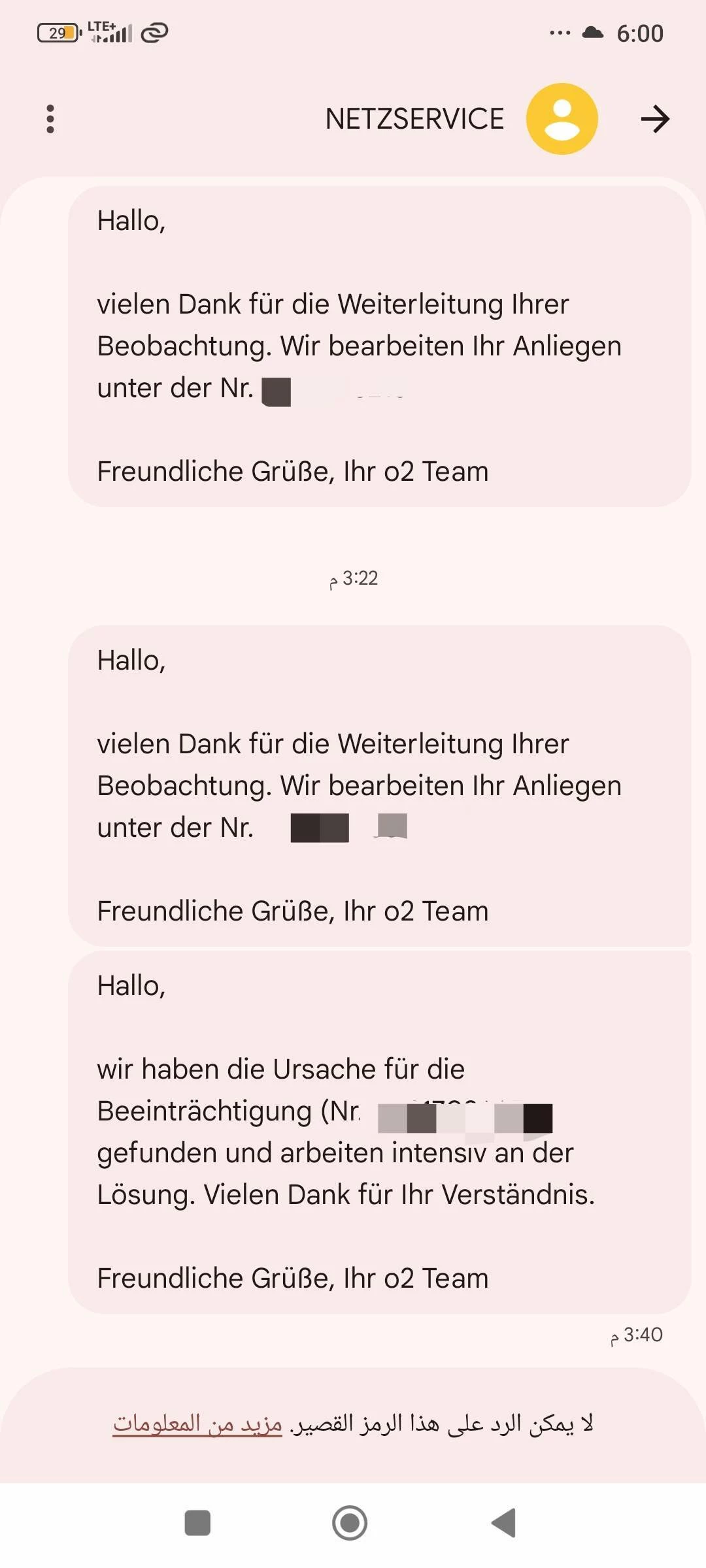
Task: Open the NETZSERVICE contact avatar
Action: pyautogui.click(x=562, y=119)
